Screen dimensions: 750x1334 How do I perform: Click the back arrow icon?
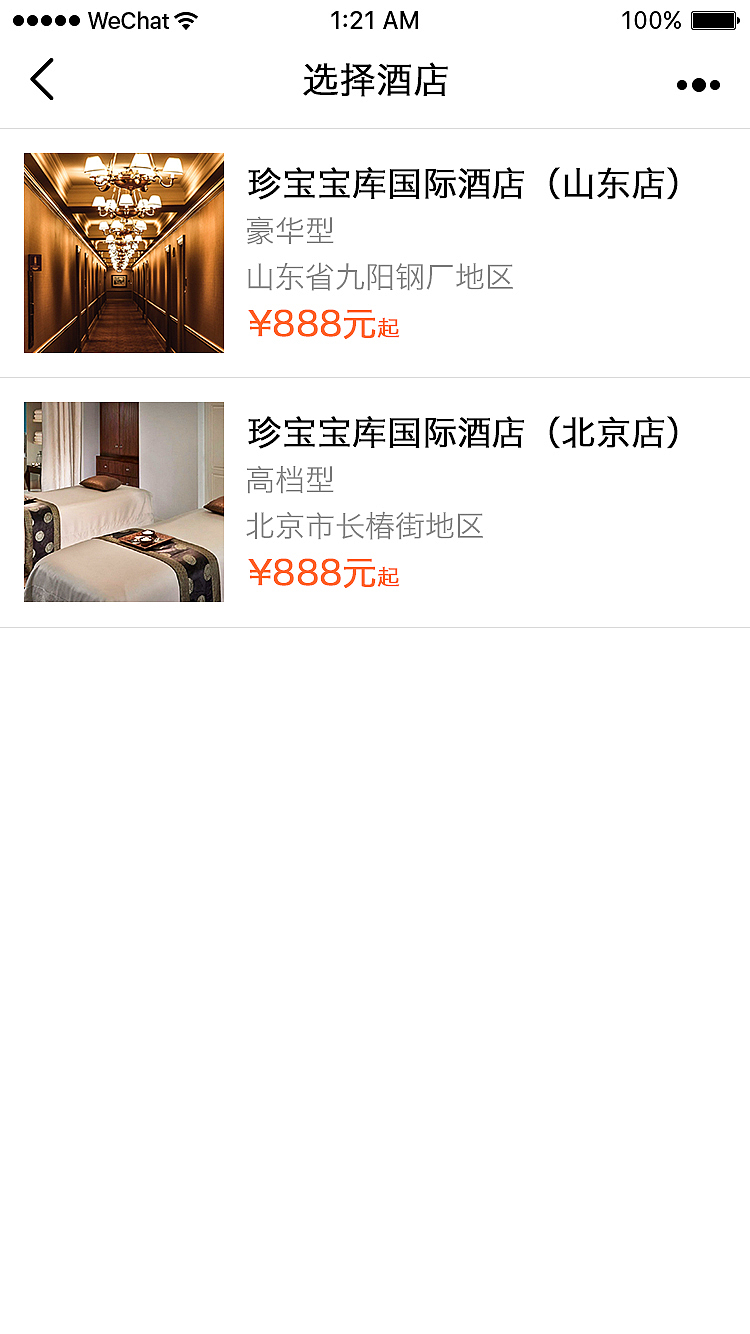pos(42,79)
